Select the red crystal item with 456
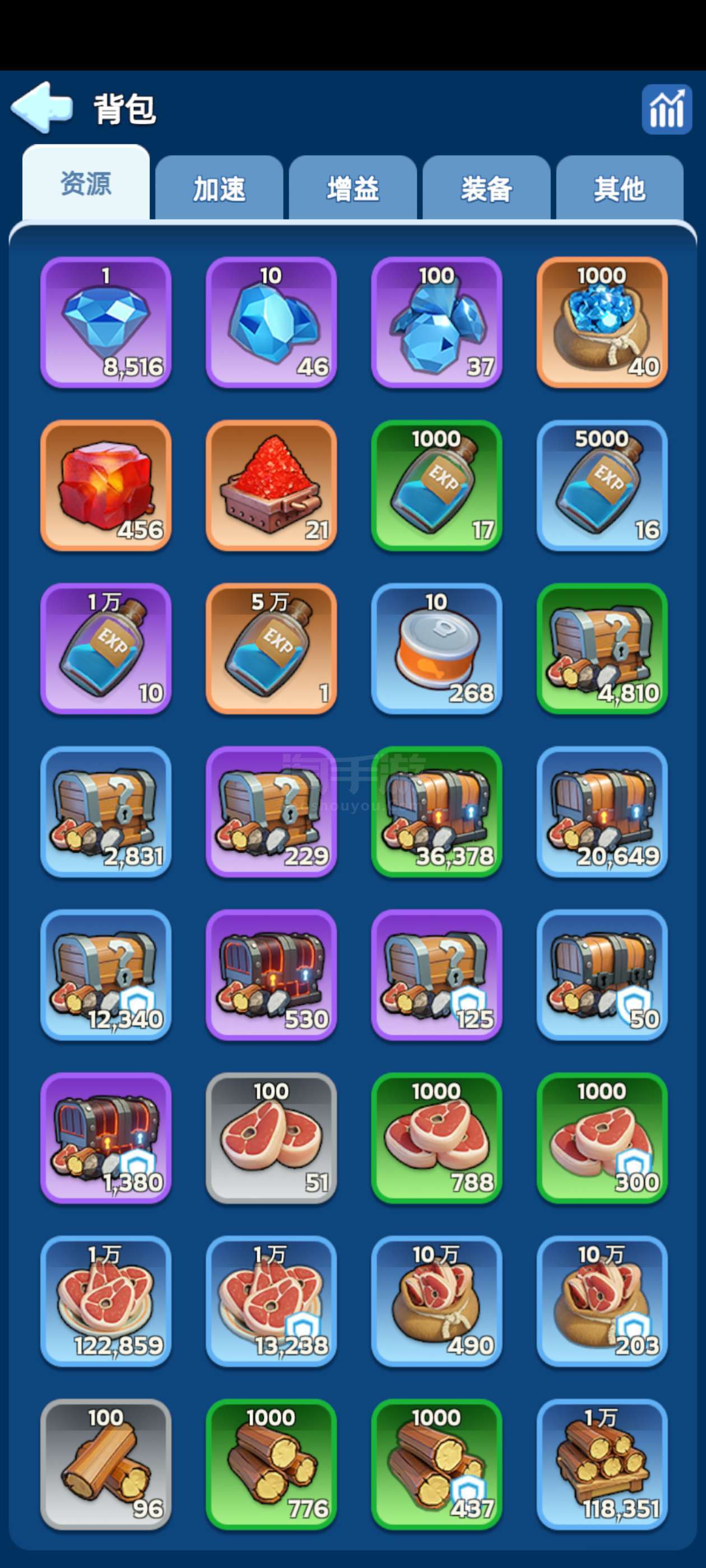Screen dimensions: 706x1568 pos(106,485)
